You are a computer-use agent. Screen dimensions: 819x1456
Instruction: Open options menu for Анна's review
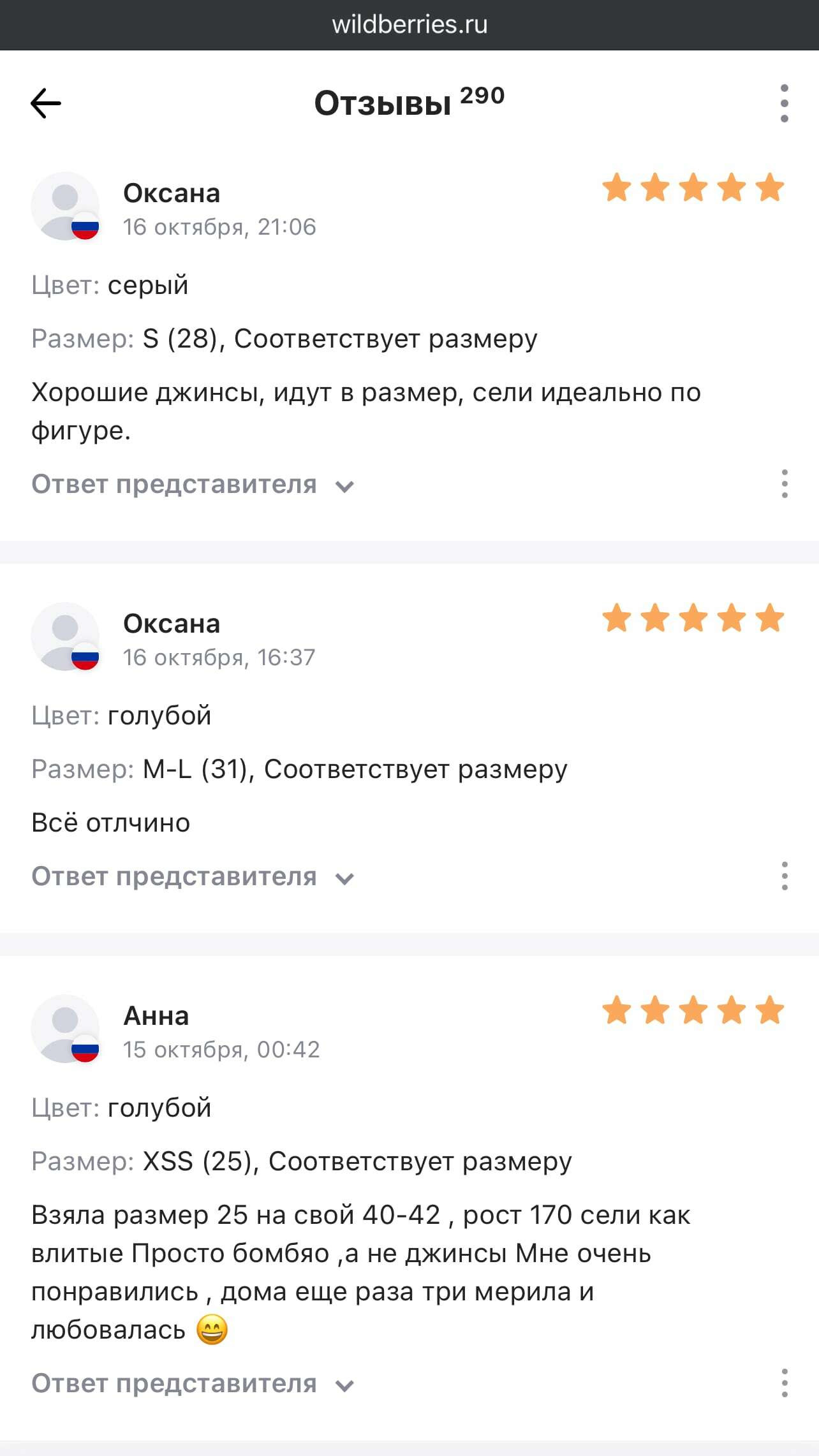tap(784, 1383)
